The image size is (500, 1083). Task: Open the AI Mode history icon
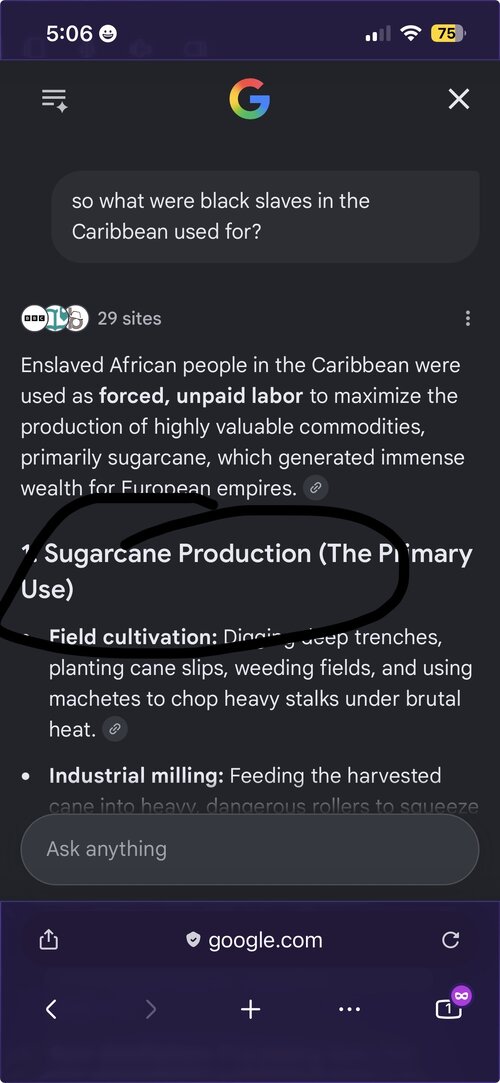pyautogui.click(x=55, y=100)
